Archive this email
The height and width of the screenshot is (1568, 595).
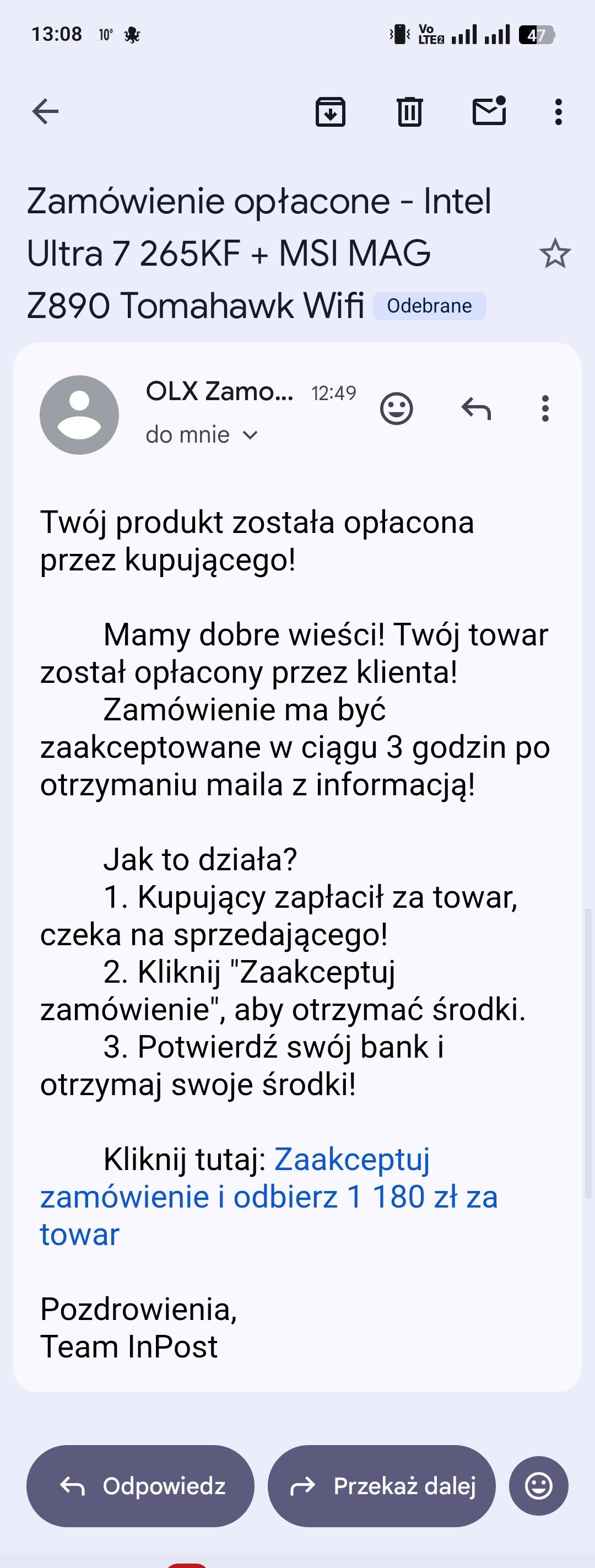click(331, 112)
